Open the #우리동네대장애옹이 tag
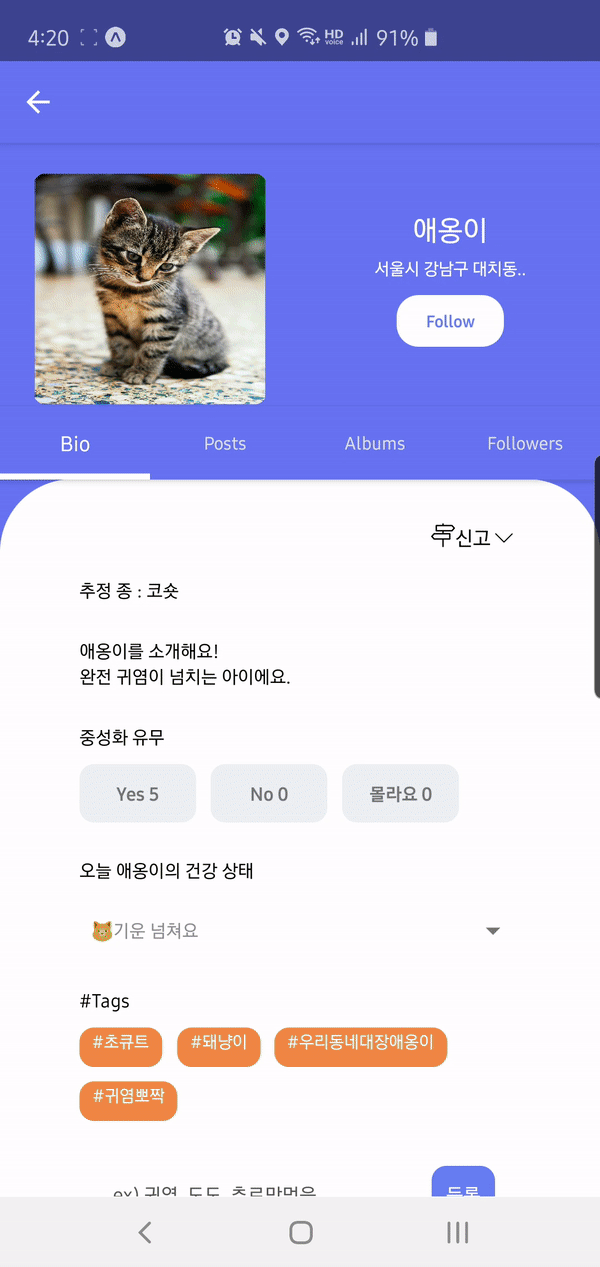Image resolution: width=600 pixels, height=1267 pixels. [360, 1043]
